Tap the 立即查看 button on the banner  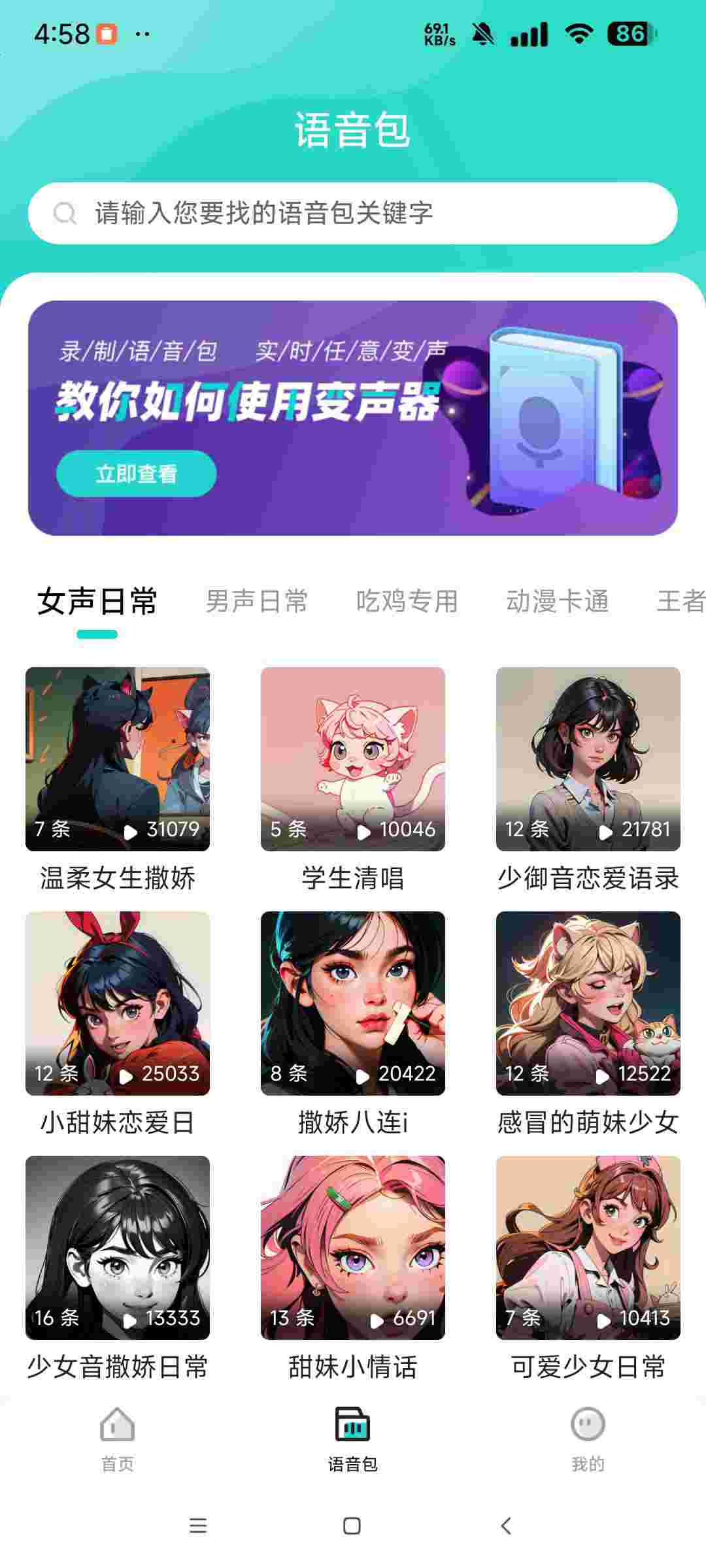point(136,474)
